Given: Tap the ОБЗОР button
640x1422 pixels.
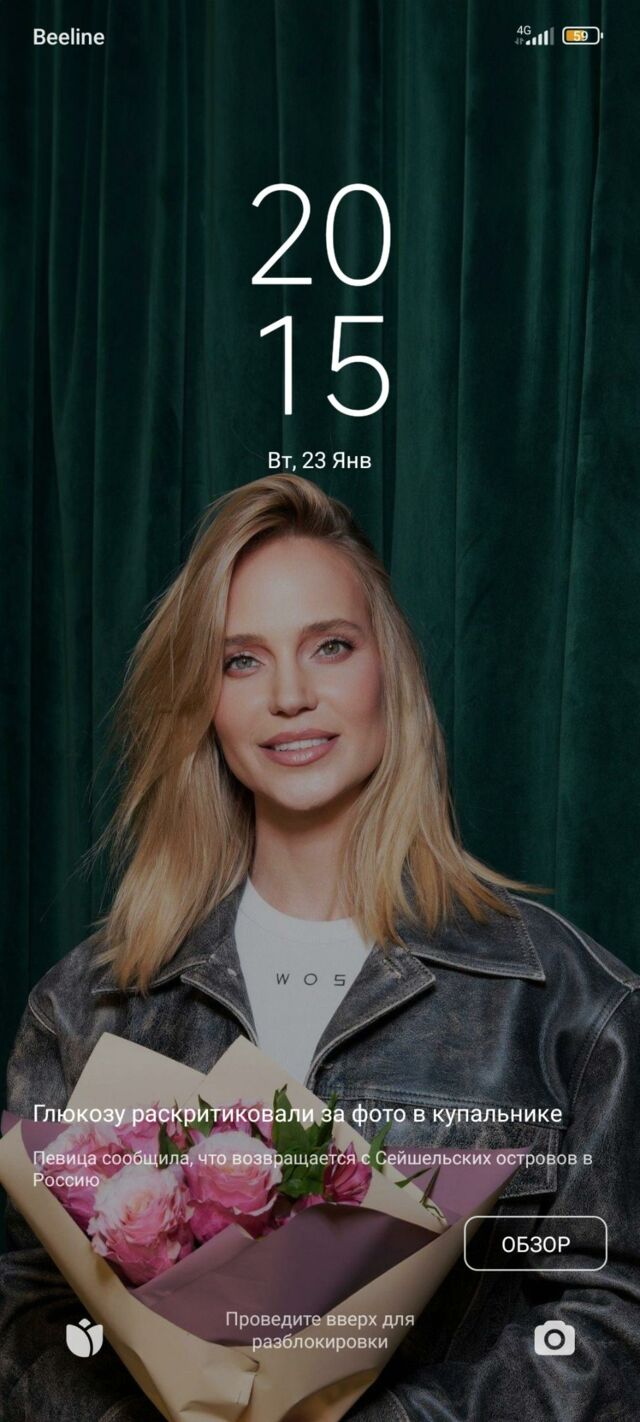Looking at the screenshot, I should point(535,1244).
